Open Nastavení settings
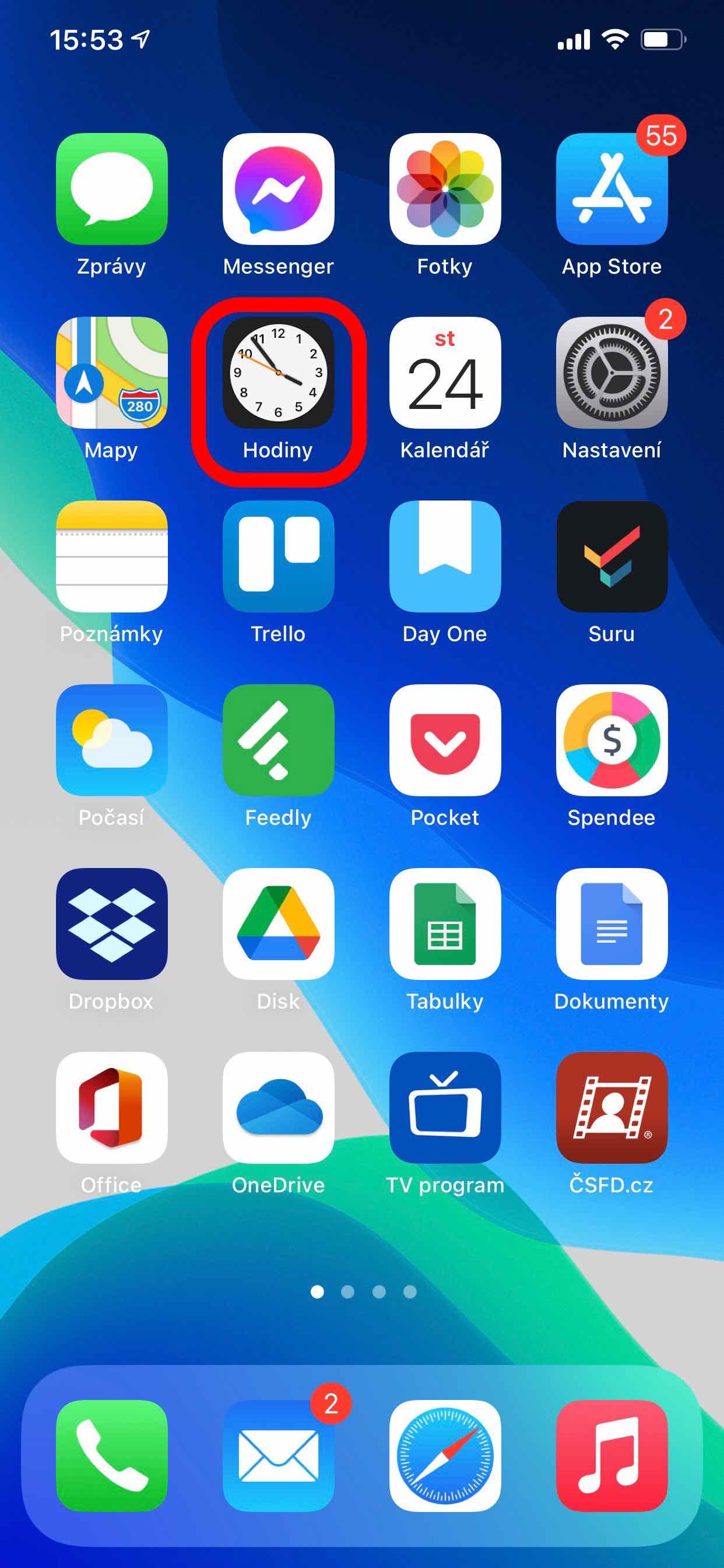This screenshot has height=1568, width=724. coord(611,373)
